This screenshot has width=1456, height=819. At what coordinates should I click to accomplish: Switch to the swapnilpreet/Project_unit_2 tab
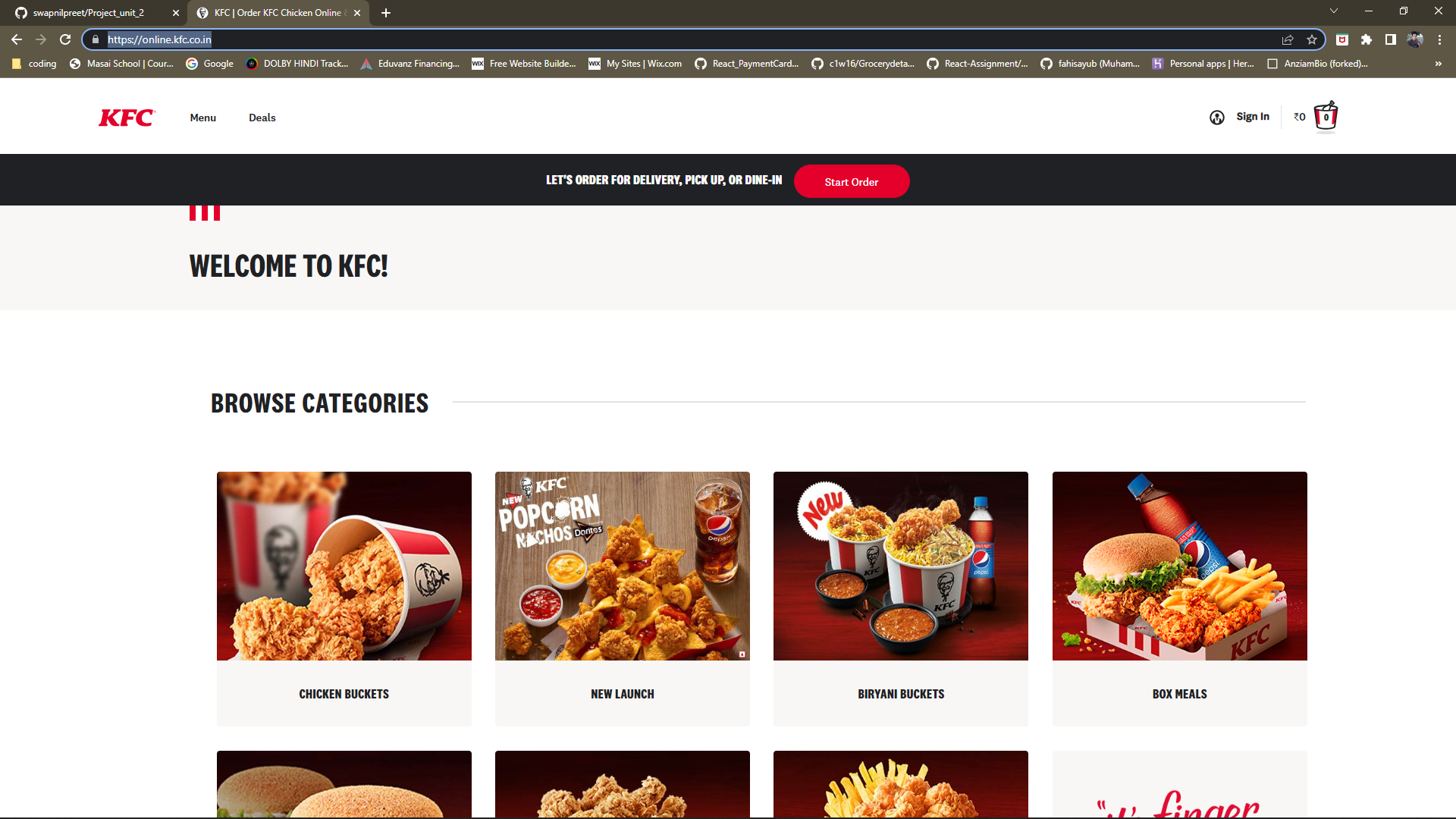tap(89, 13)
